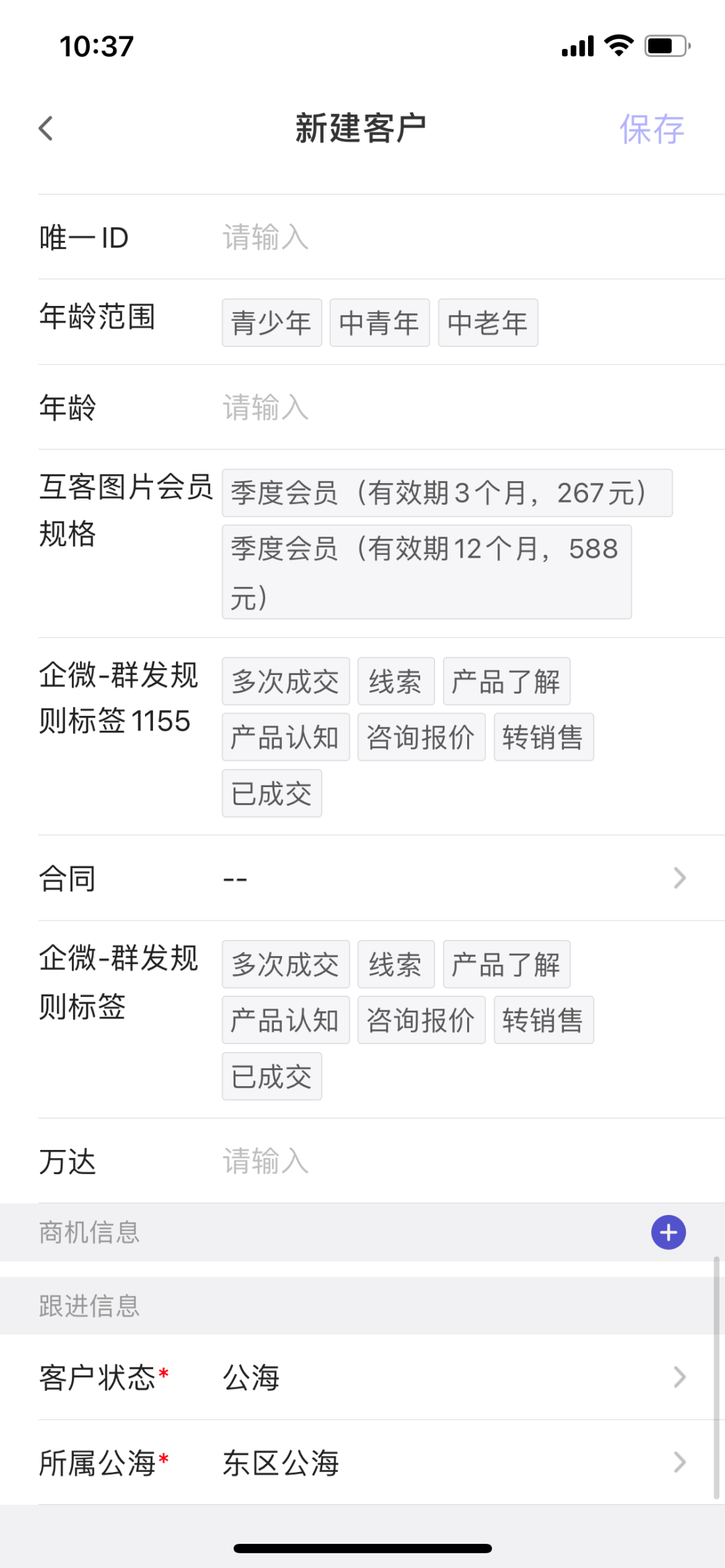Tap 保存 to save the new customer

[x=652, y=127]
